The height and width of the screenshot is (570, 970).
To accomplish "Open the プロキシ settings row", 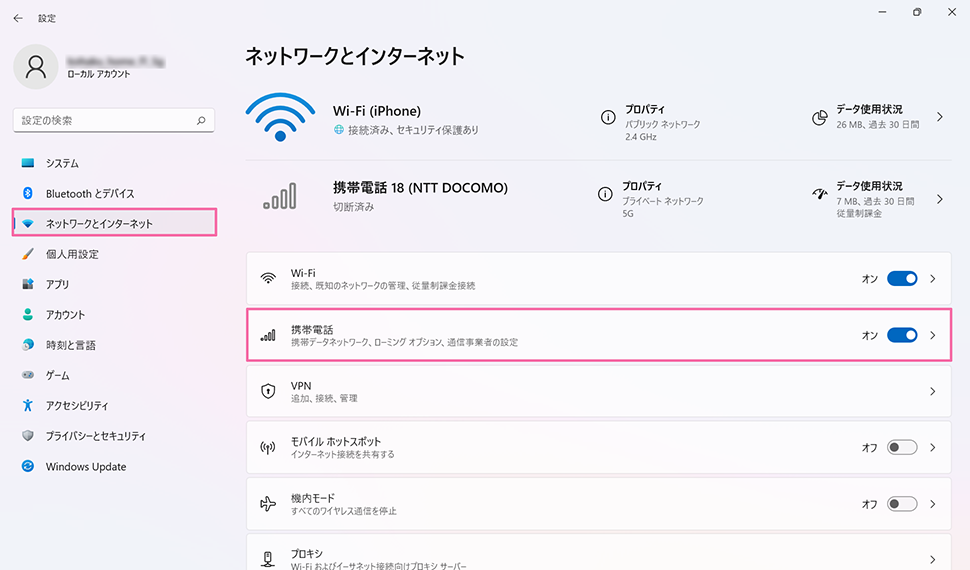I will tap(597, 559).
